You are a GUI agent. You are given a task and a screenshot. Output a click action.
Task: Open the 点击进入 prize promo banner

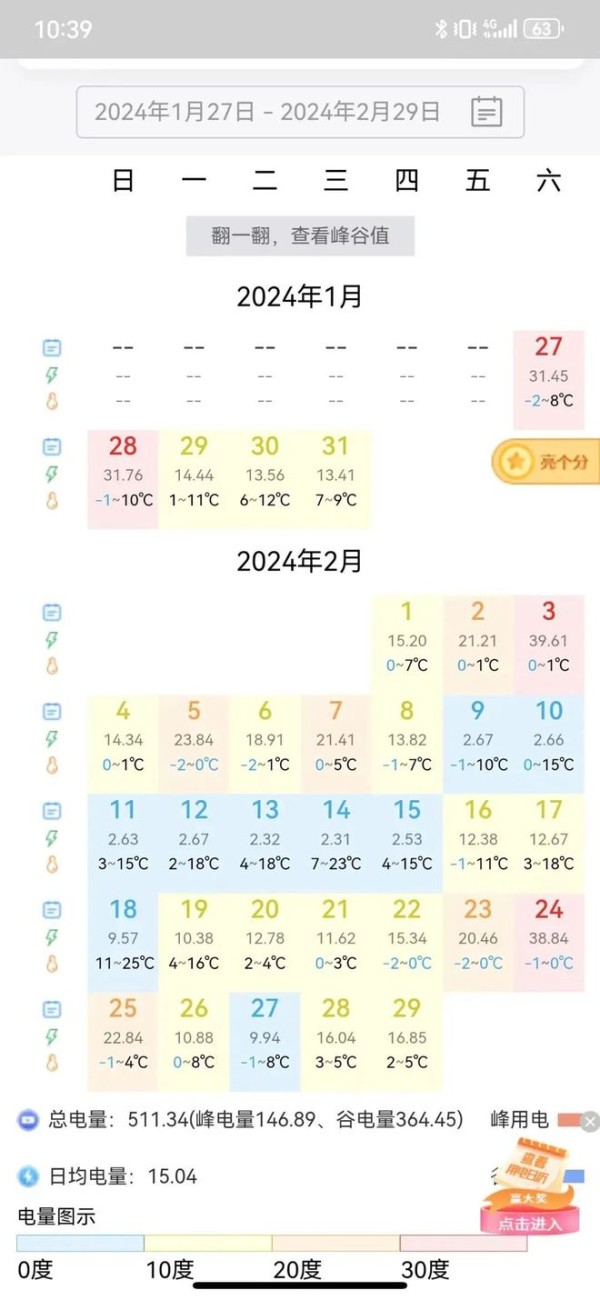530,1222
